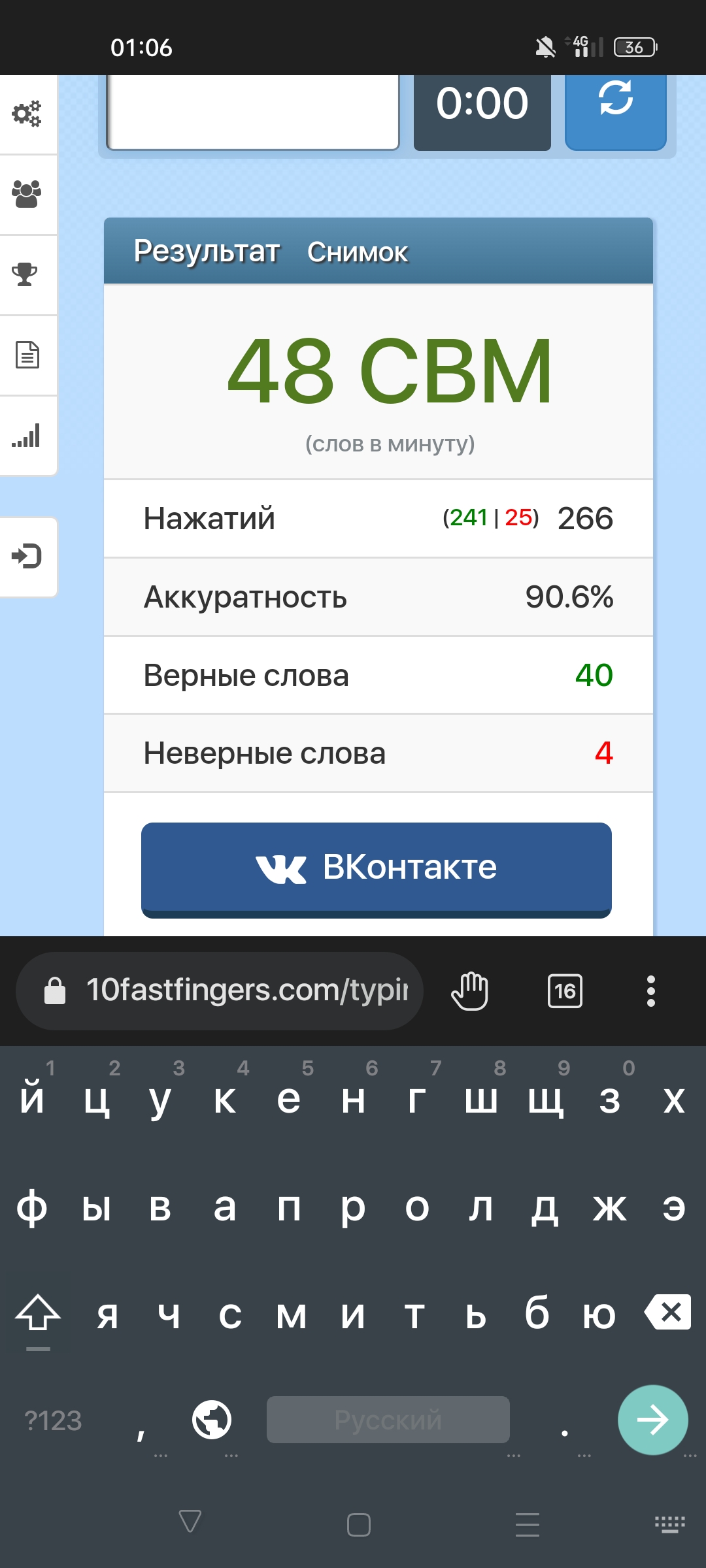Image resolution: width=706 pixels, height=1568 pixels.
Task: Open the trophy competitions icon
Action: pyautogui.click(x=25, y=274)
